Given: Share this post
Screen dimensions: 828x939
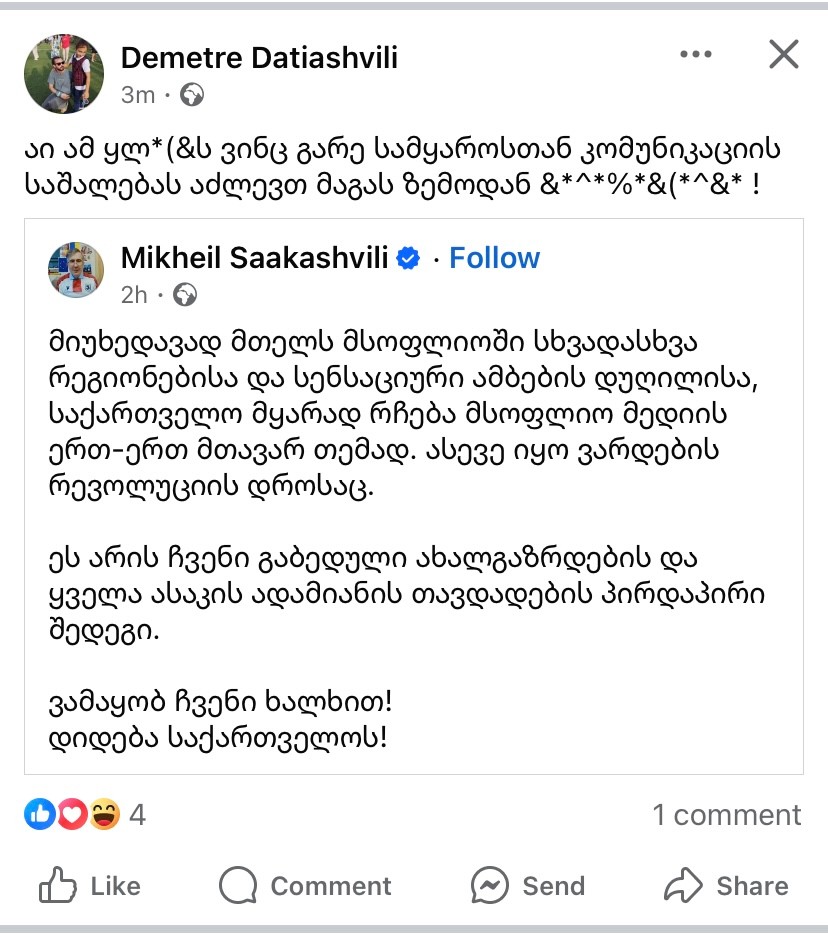Looking at the screenshot, I should coord(727,886).
